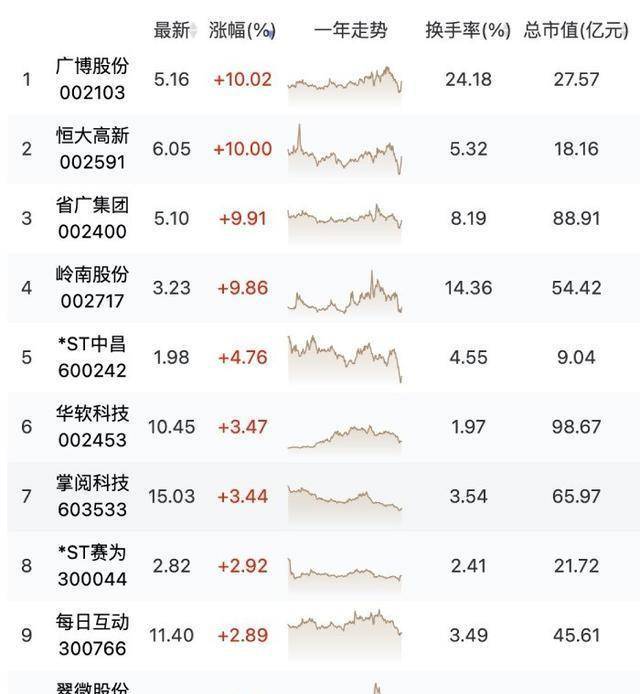
Task: Open 广博股份 002103 stock details
Action: [92, 79]
